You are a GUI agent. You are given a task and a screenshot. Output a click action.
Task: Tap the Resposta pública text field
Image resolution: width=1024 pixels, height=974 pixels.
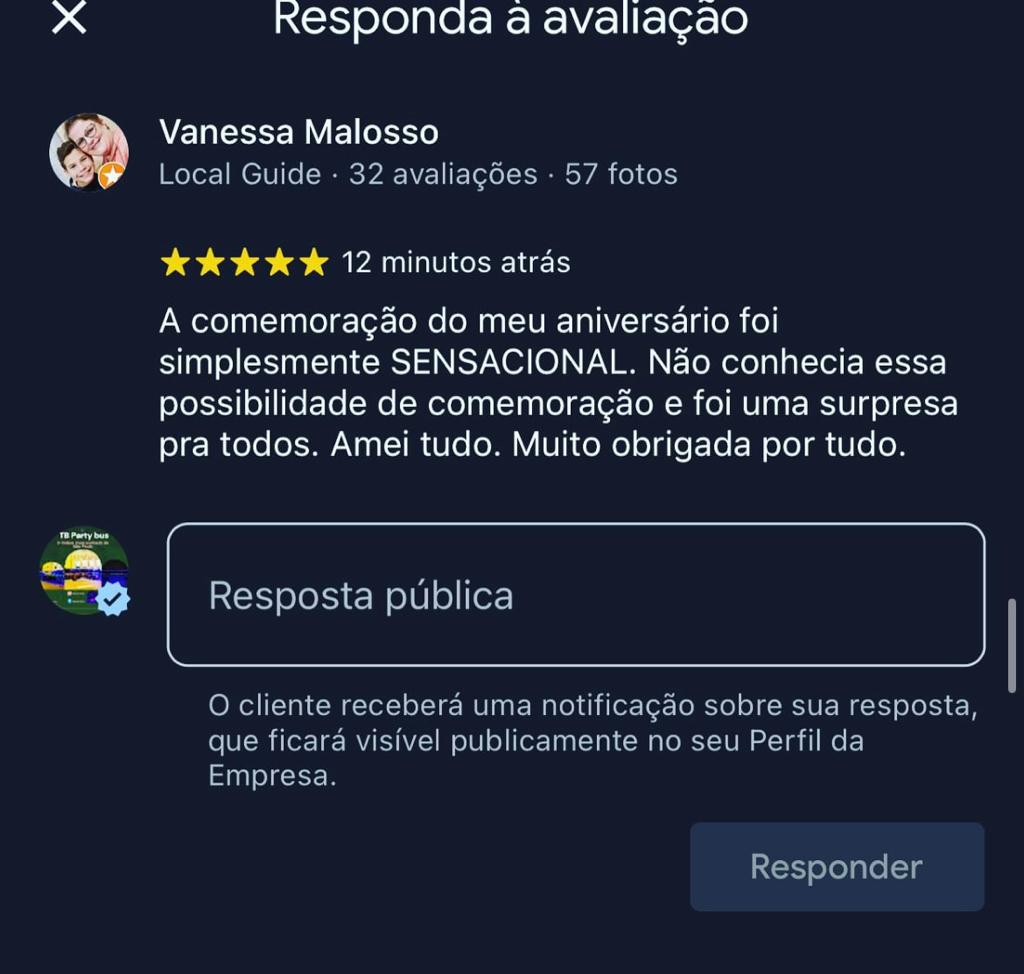click(x=575, y=595)
